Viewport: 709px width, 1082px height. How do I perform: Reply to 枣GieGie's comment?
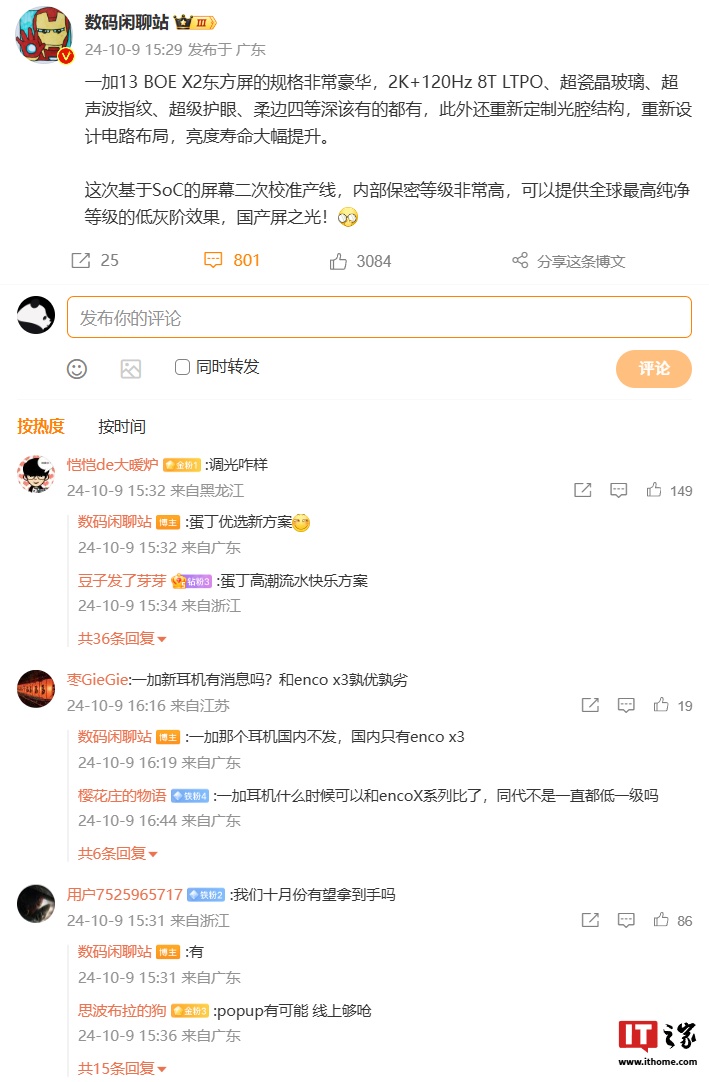click(625, 705)
